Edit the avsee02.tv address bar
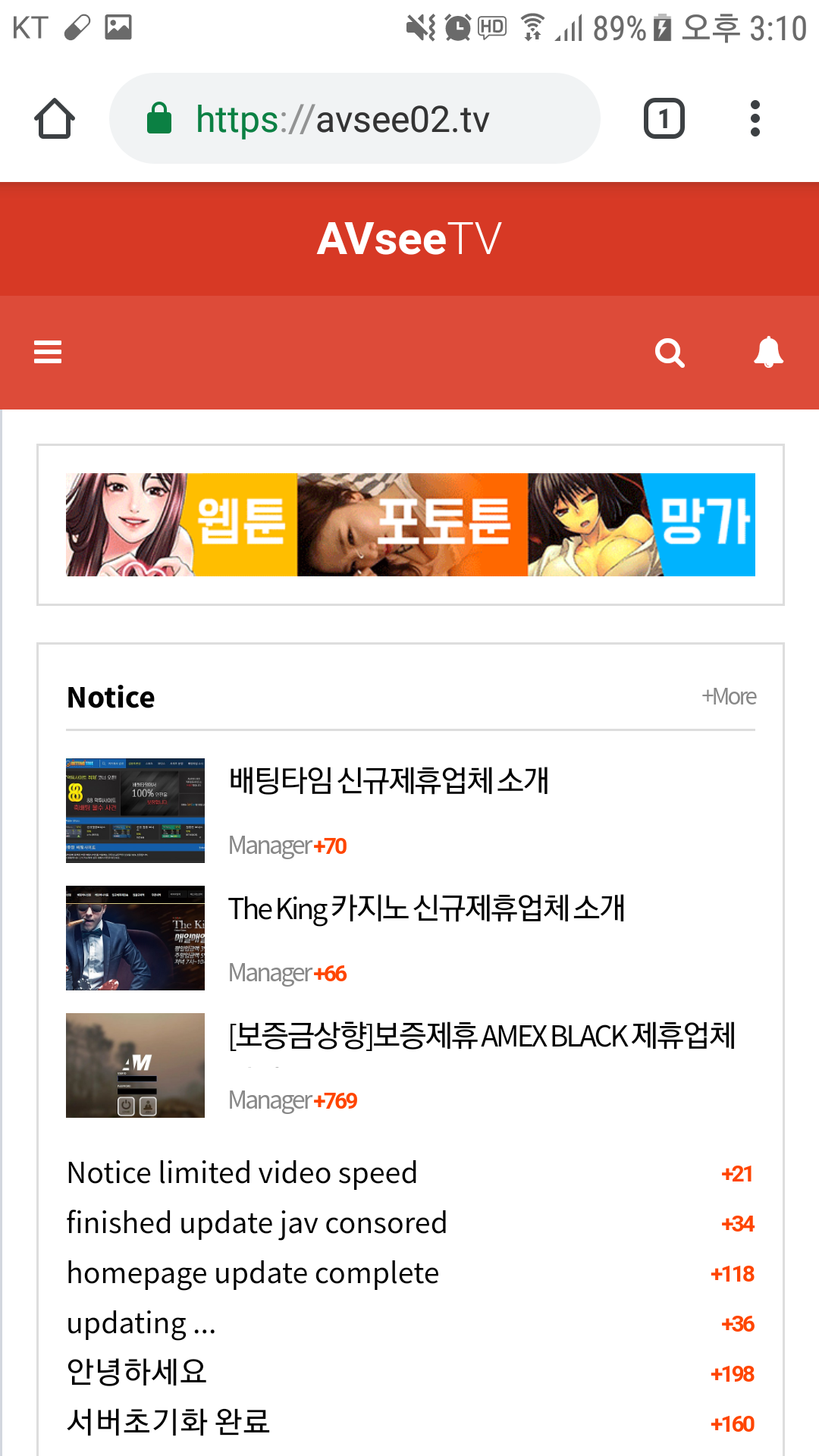The image size is (819, 1456). [355, 118]
